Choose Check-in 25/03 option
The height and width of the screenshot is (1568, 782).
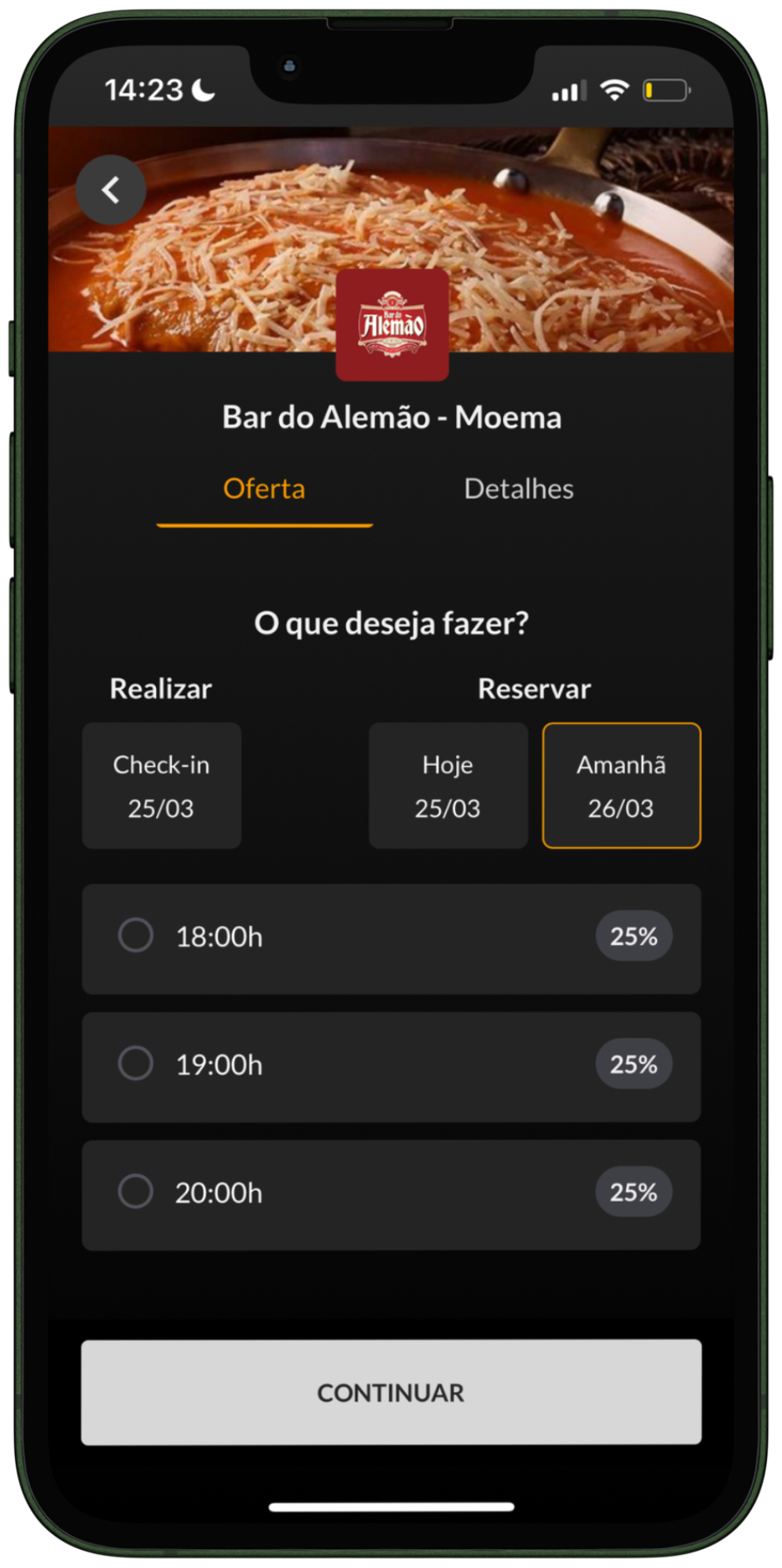click(x=162, y=786)
